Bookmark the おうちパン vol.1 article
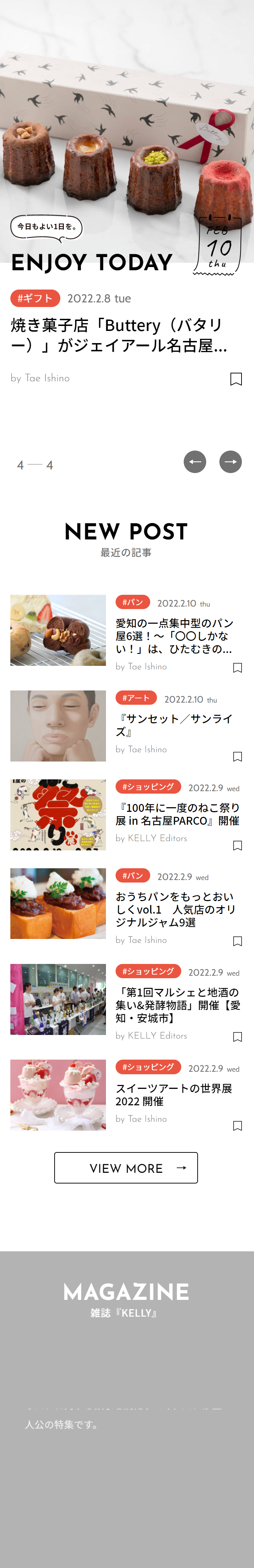 pyautogui.click(x=238, y=941)
